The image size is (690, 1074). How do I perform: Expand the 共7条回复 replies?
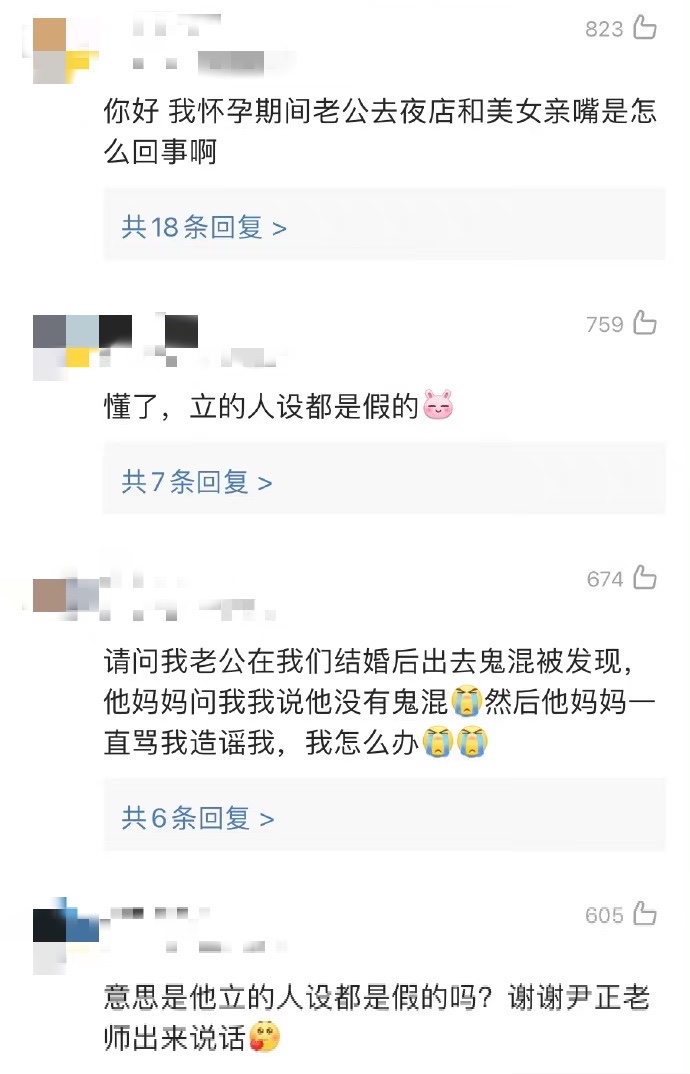[197, 483]
